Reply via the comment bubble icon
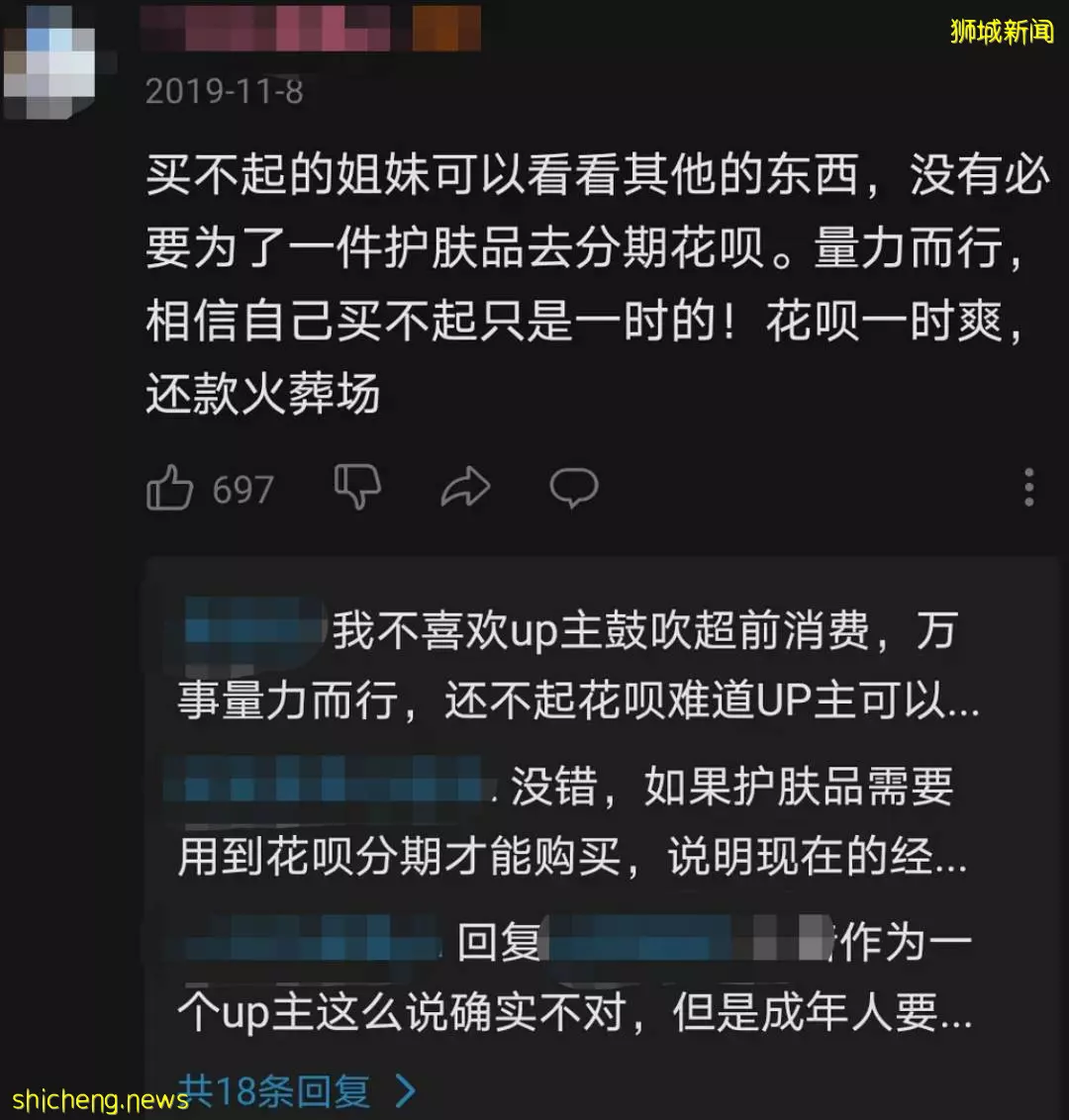This screenshot has width=1069, height=1120. [x=574, y=488]
